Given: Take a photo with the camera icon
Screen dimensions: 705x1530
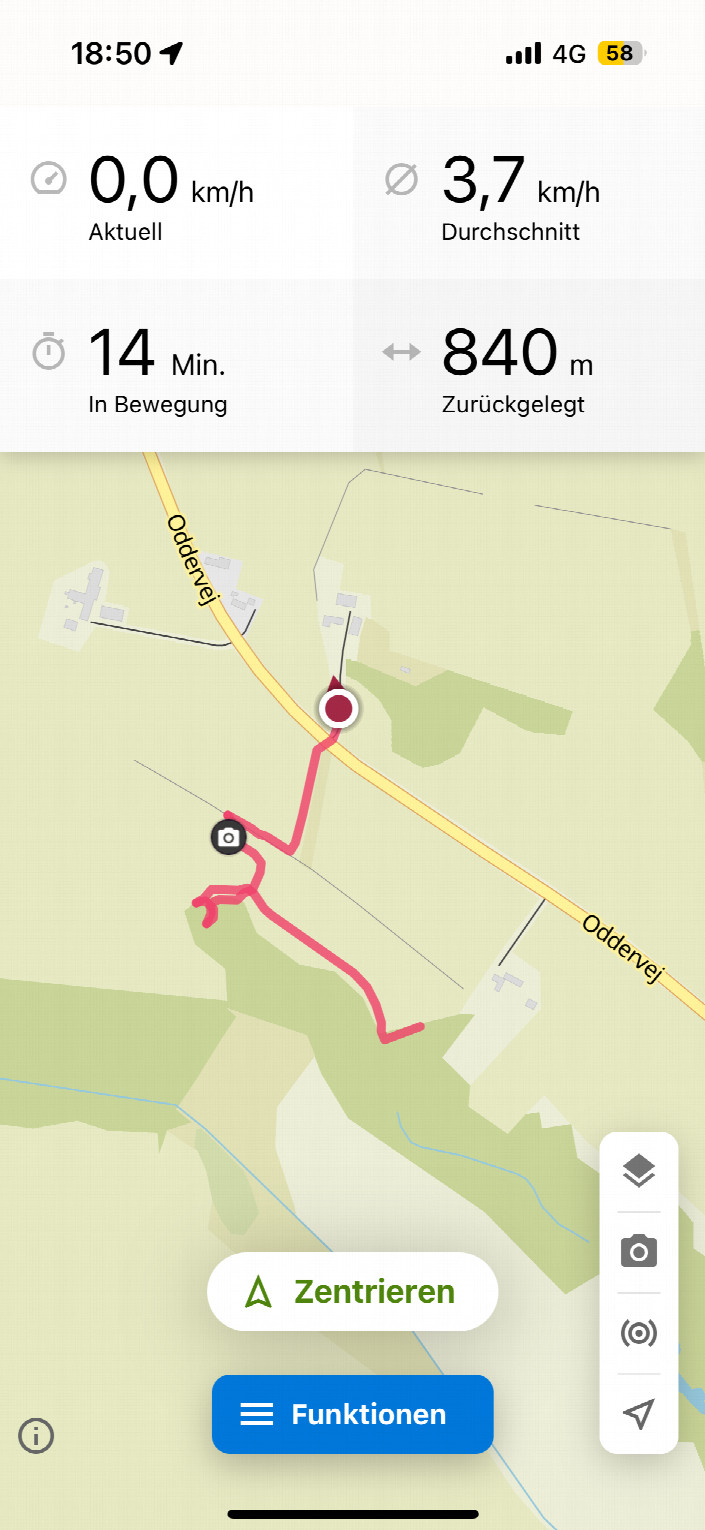Looking at the screenshot, I should pyautogui.click(x=639, y=1251).
